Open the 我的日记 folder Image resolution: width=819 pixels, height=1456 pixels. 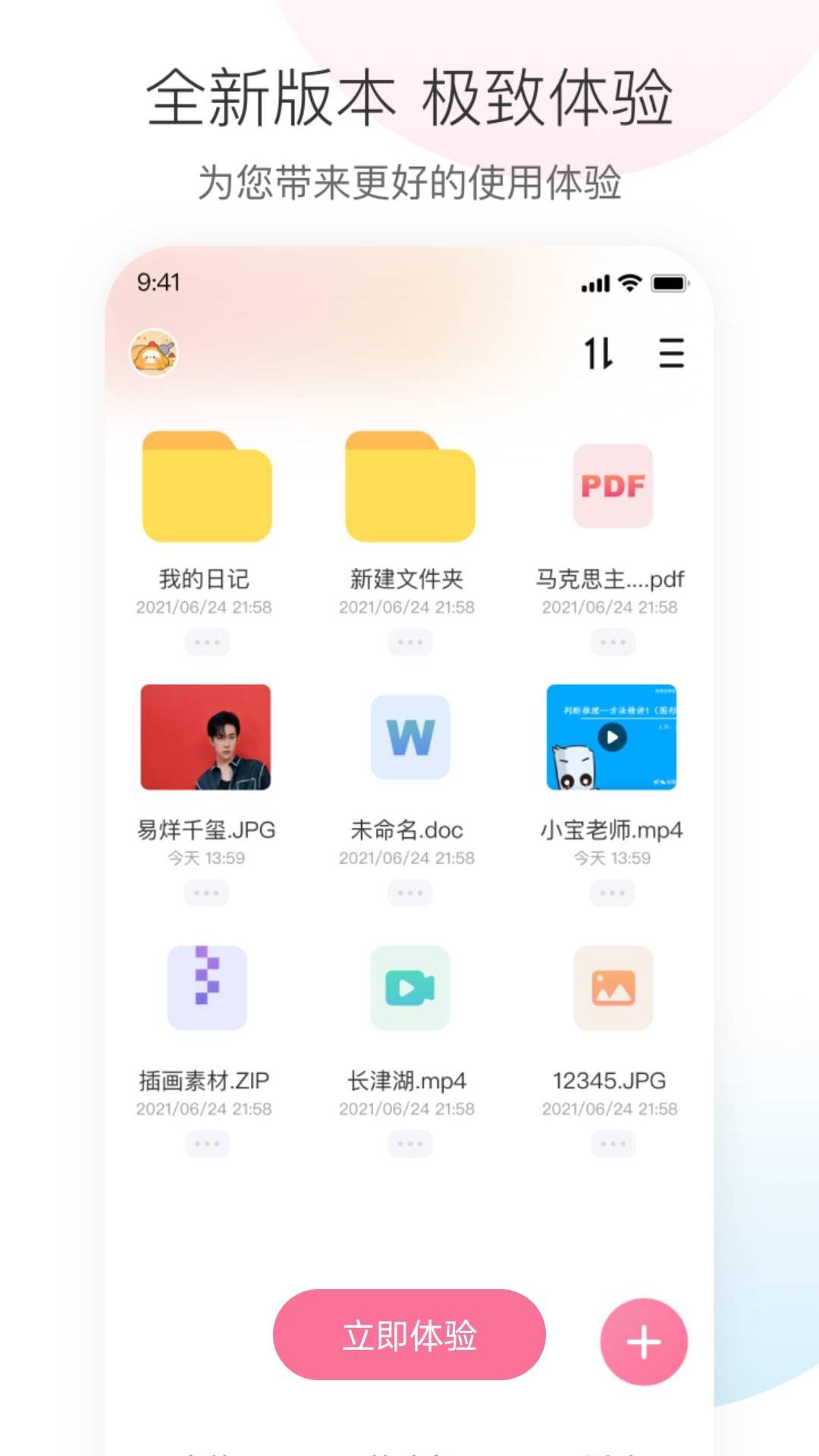[x=207, y=489]
